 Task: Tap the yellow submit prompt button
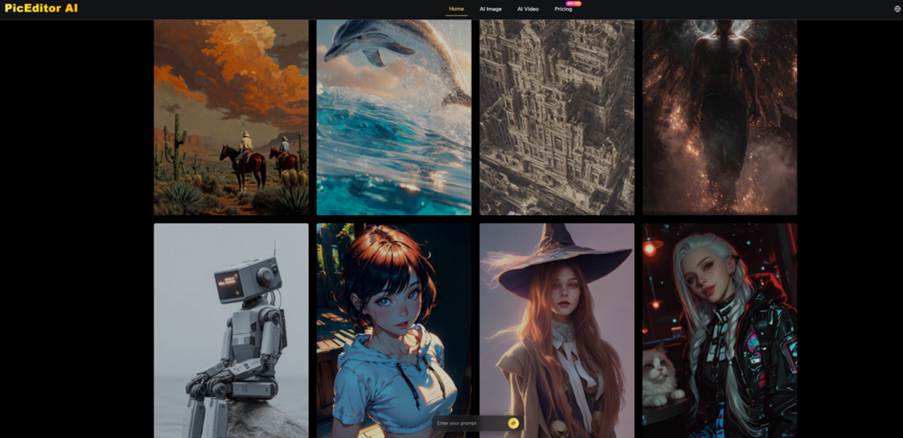coord(514,423)
